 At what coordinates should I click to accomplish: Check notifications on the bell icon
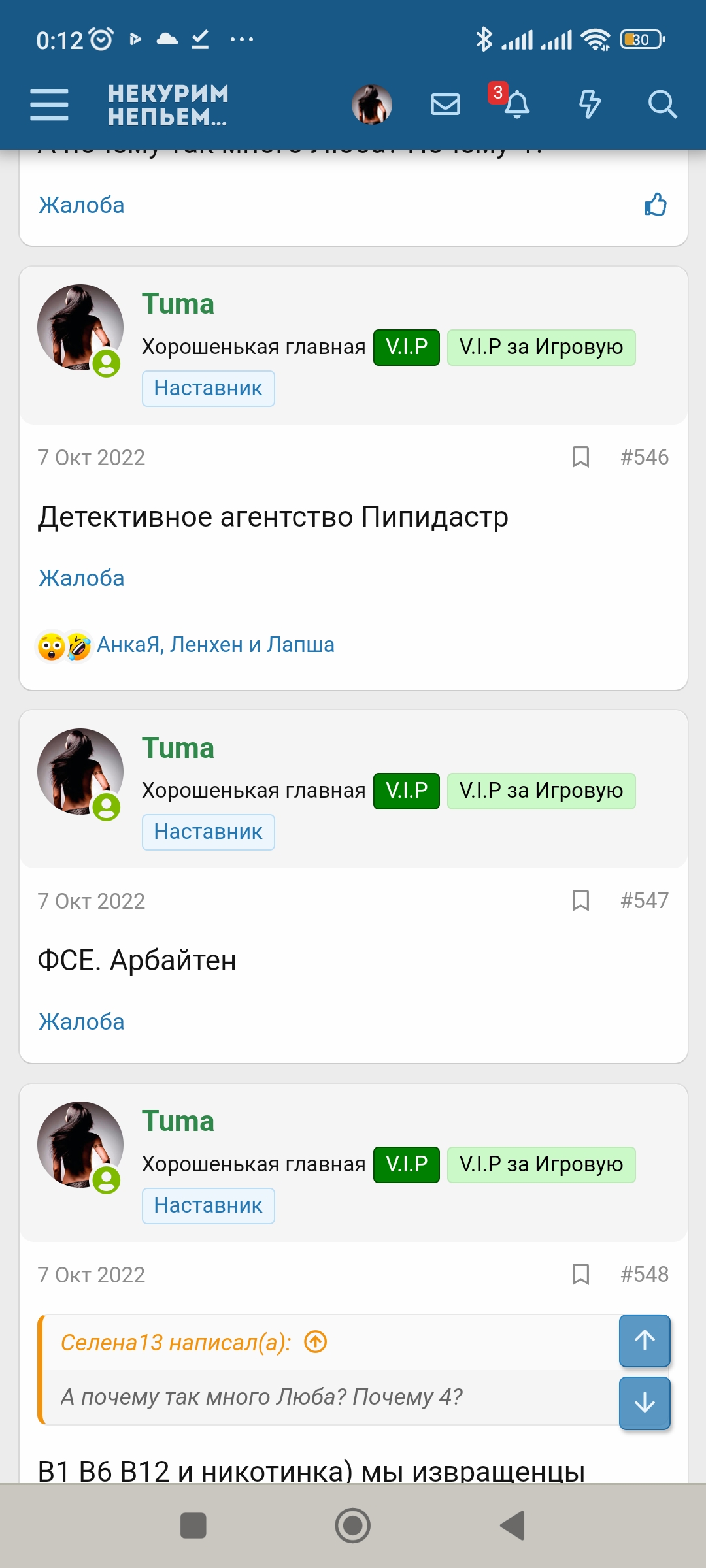coord(518,105)
